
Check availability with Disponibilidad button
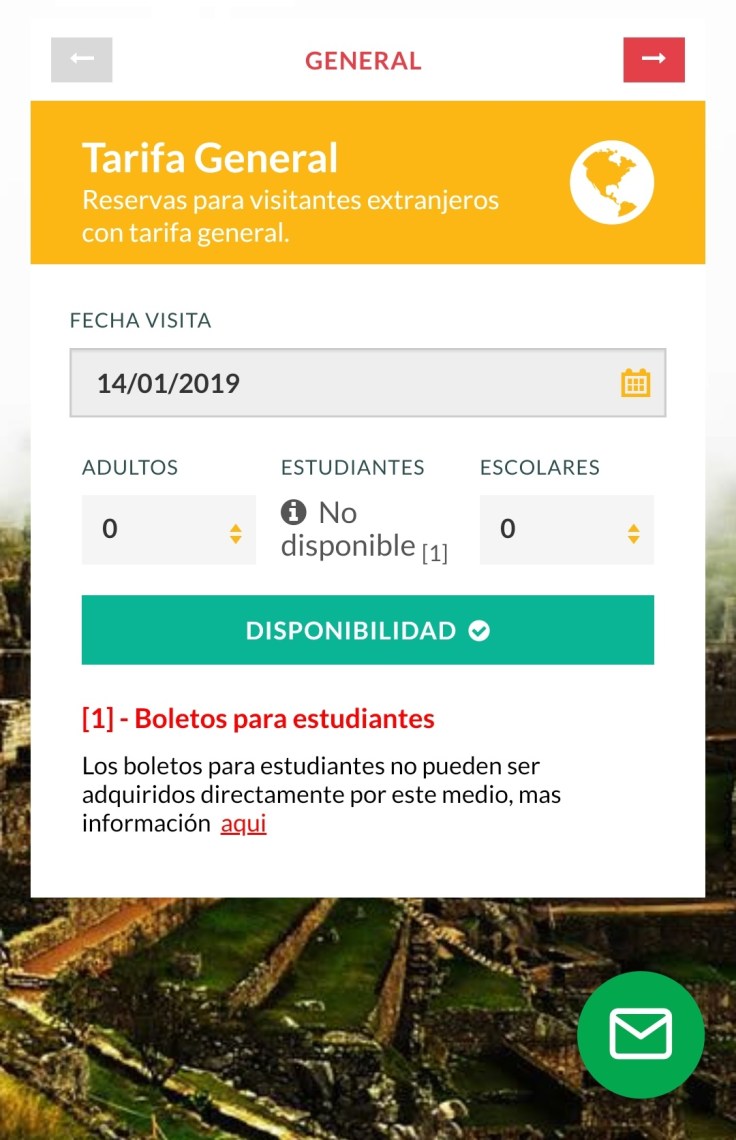pyautogui.click(x=367, y=630)
